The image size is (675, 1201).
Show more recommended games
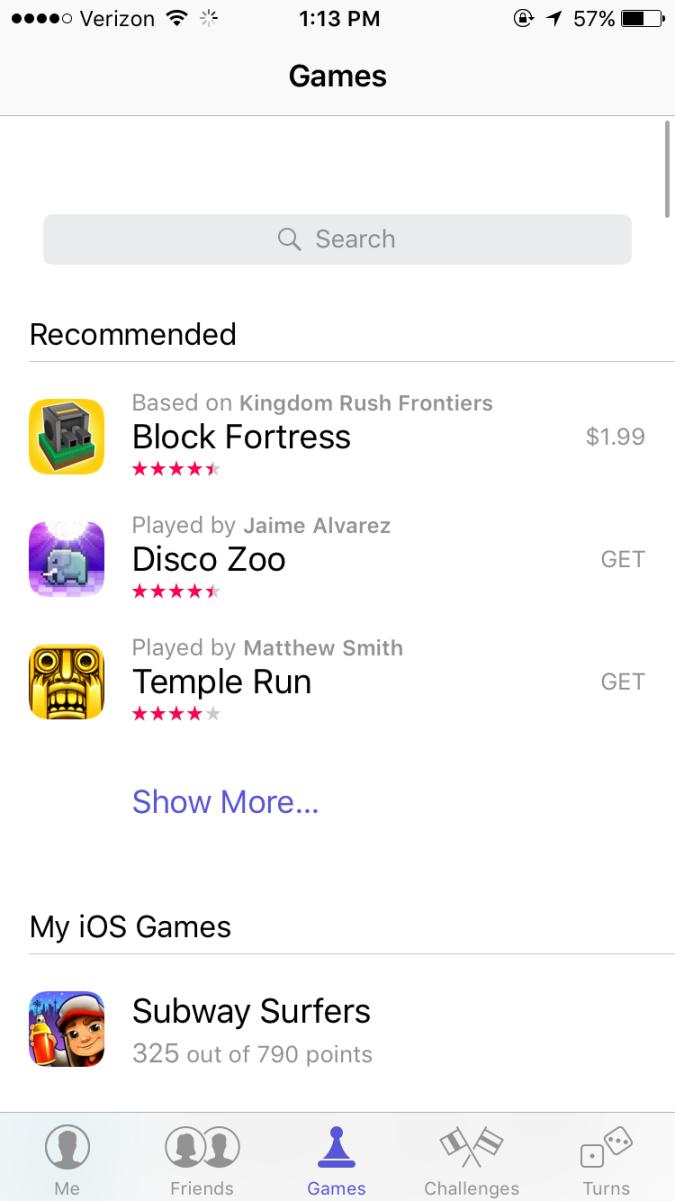point(225,802)
